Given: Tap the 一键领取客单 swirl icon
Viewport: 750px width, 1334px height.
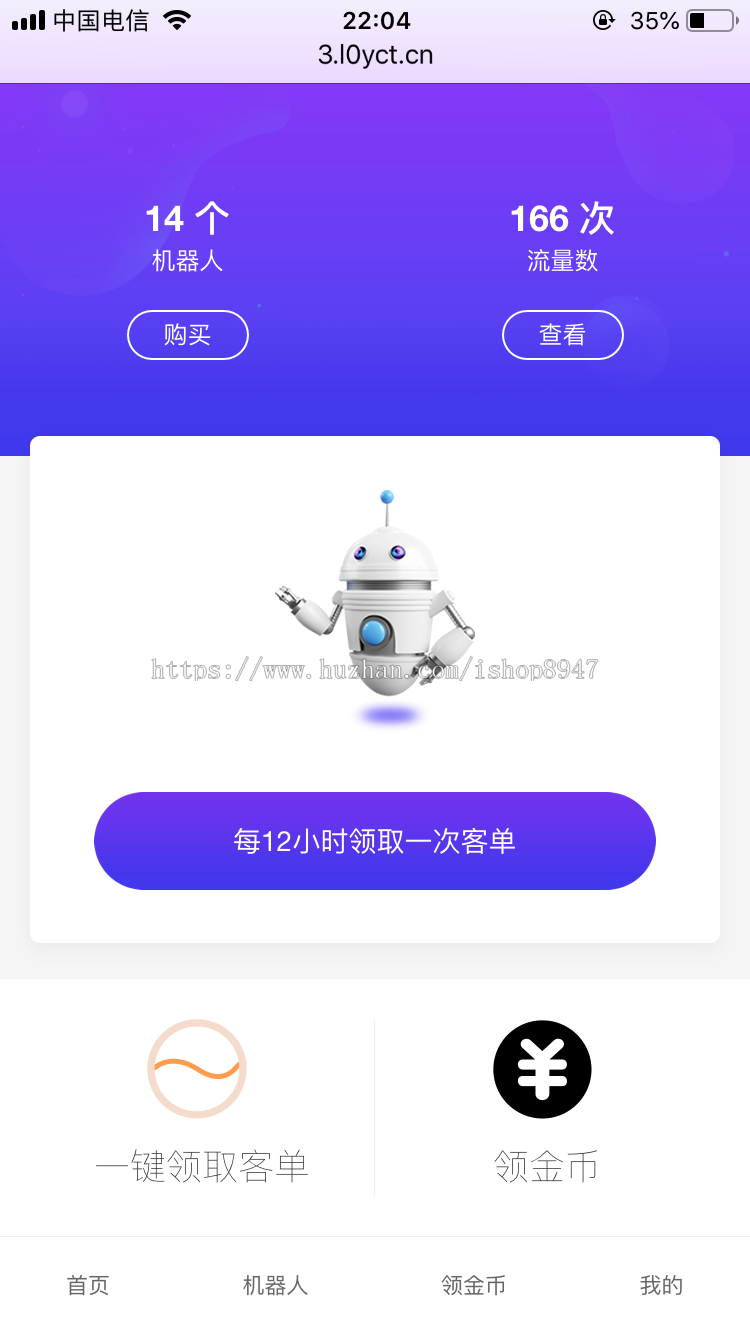Looking at the screenshot, I should (198, 1068).
